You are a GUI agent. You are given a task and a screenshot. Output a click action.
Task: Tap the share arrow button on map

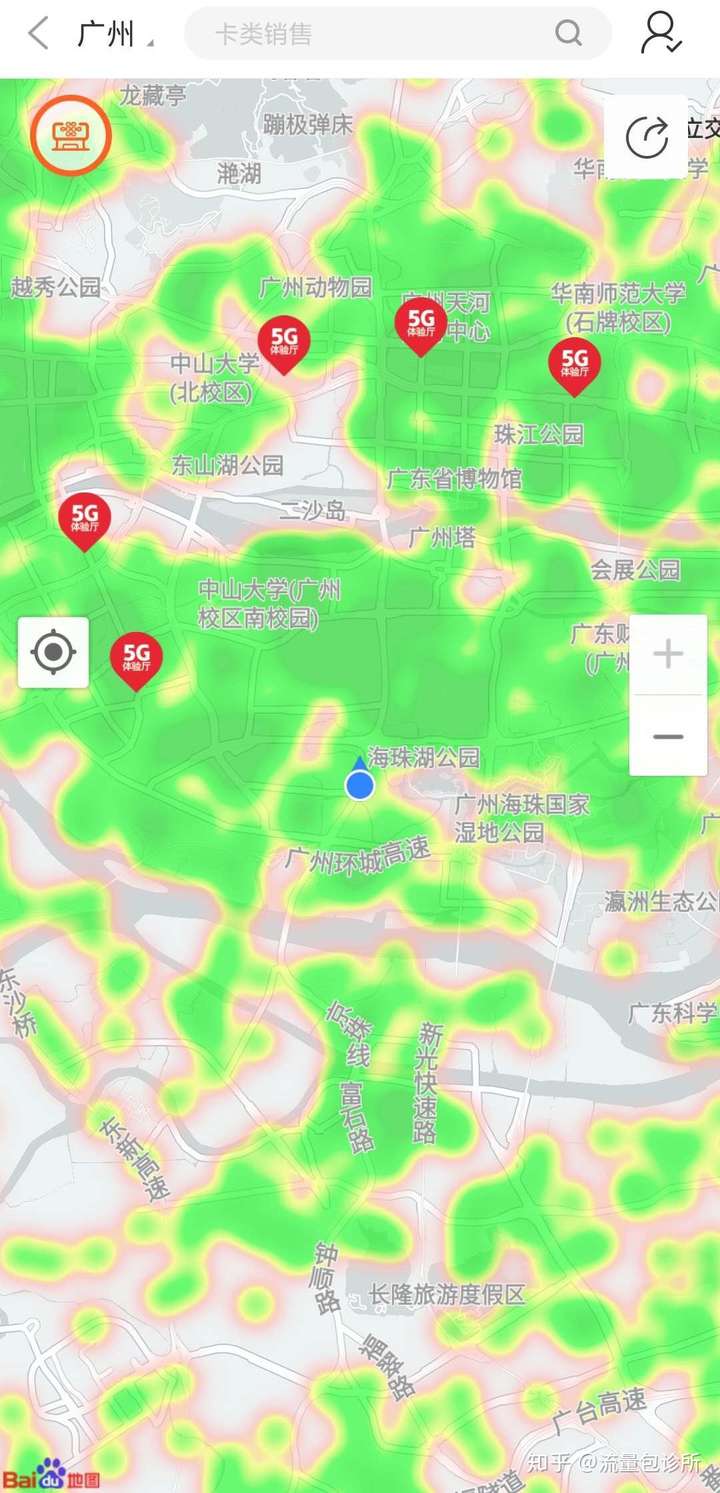coord(646,137)
